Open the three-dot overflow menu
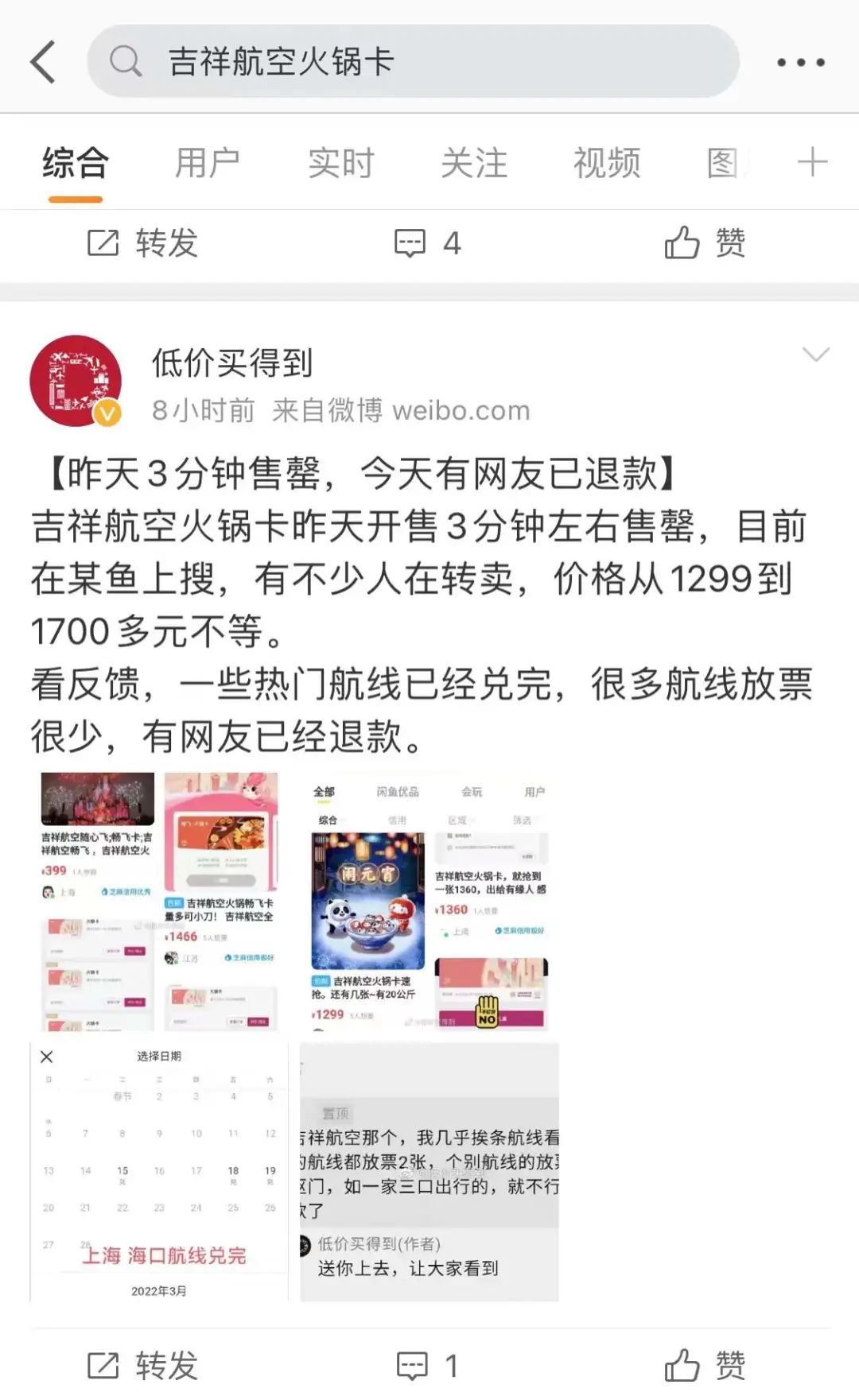Viewport: 859px width, 1400px height. click(x=800, y=62)
